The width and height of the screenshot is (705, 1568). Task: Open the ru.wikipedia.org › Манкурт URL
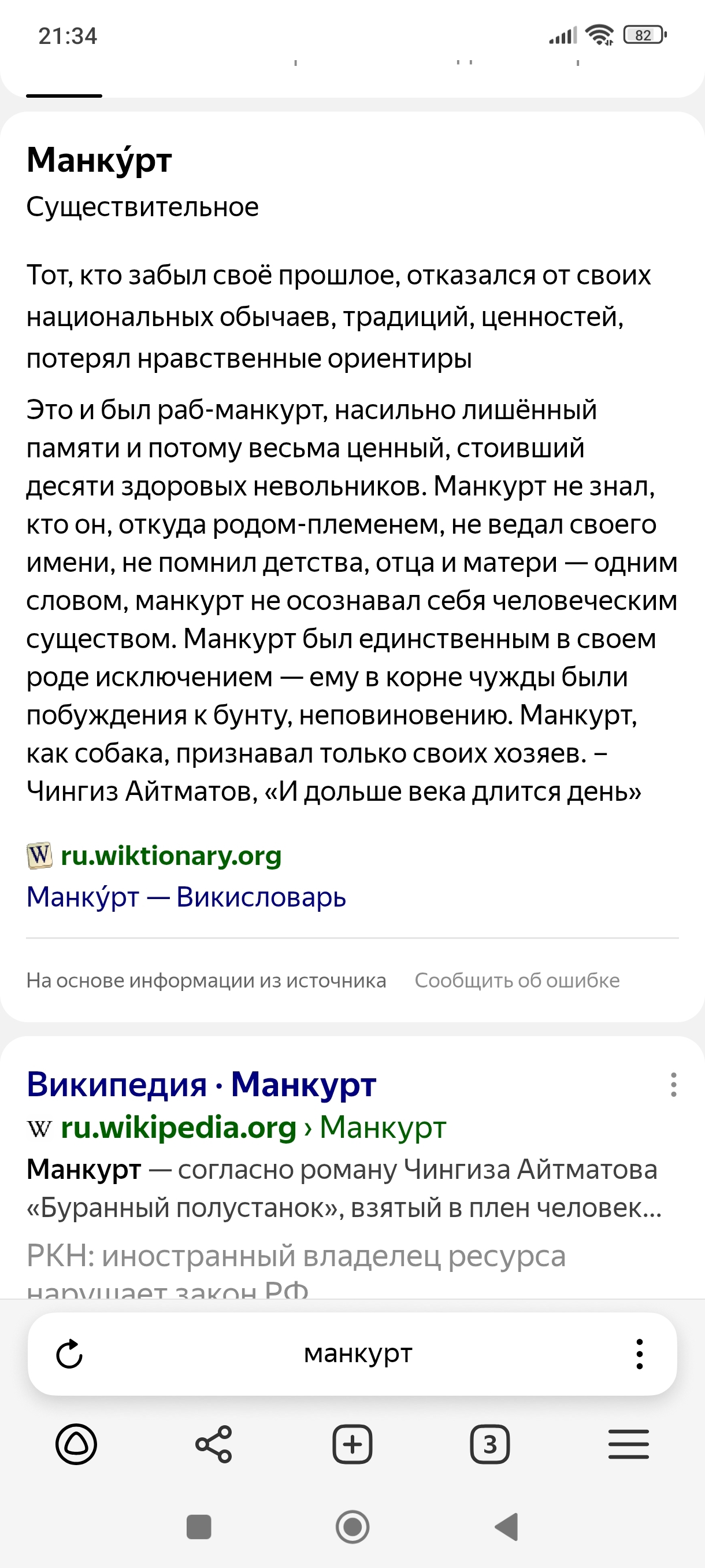coord(253,1127)
